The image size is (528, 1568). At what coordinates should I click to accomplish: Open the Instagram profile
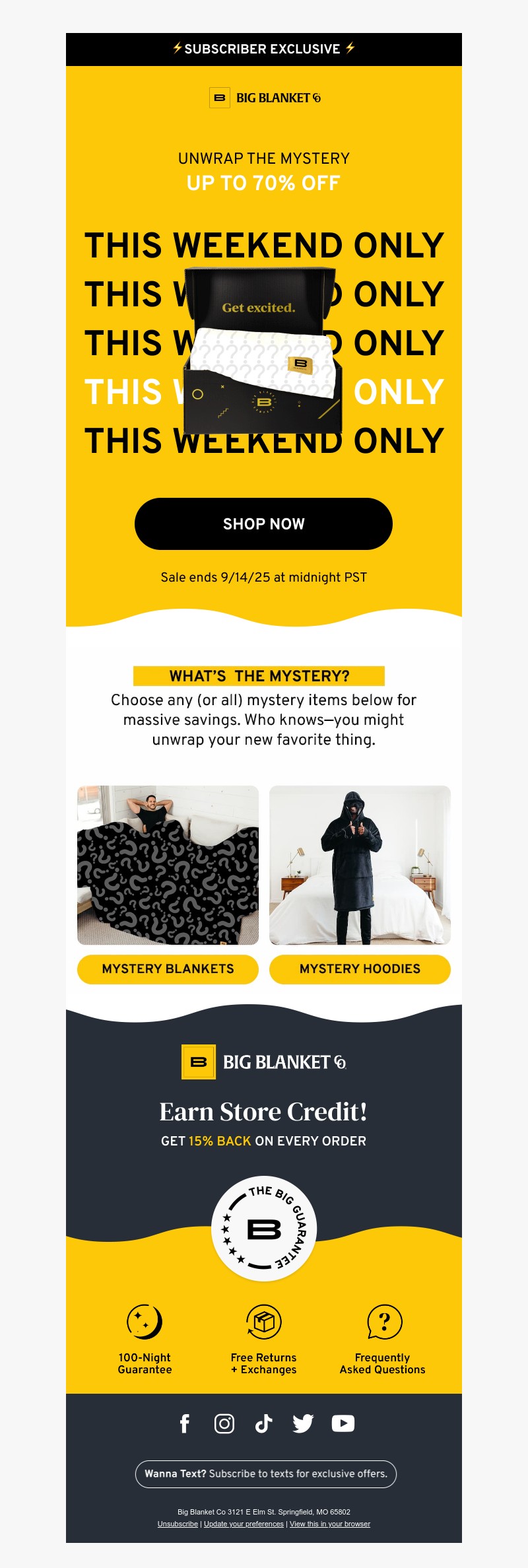point(224,1423)
